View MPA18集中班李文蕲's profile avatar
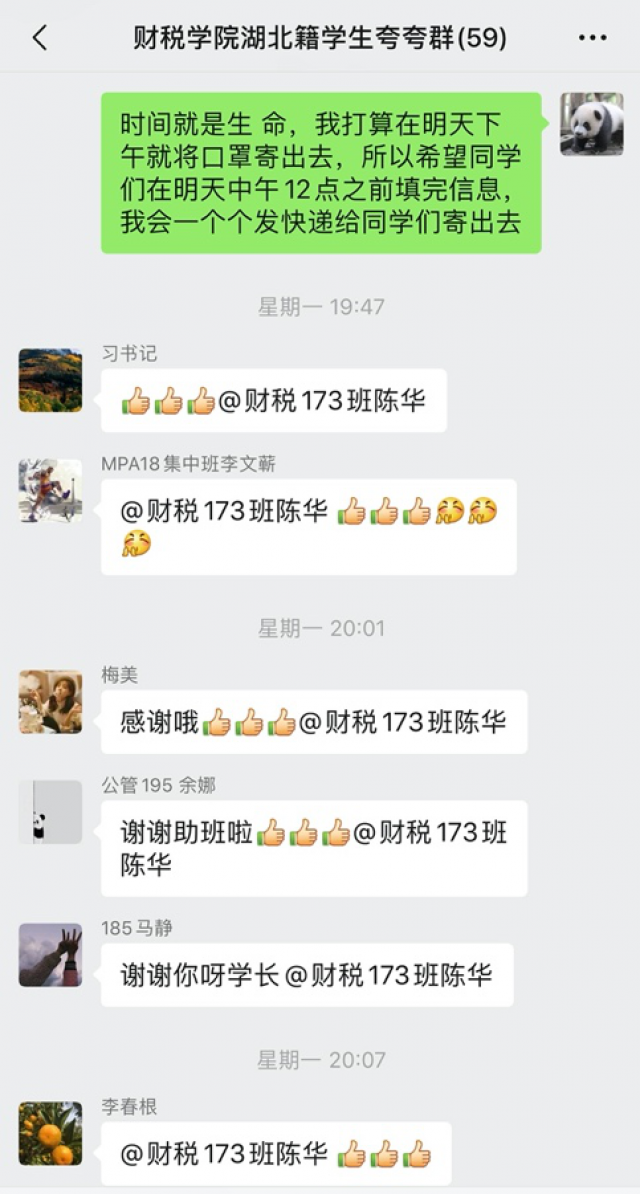 tap(50, 490)
